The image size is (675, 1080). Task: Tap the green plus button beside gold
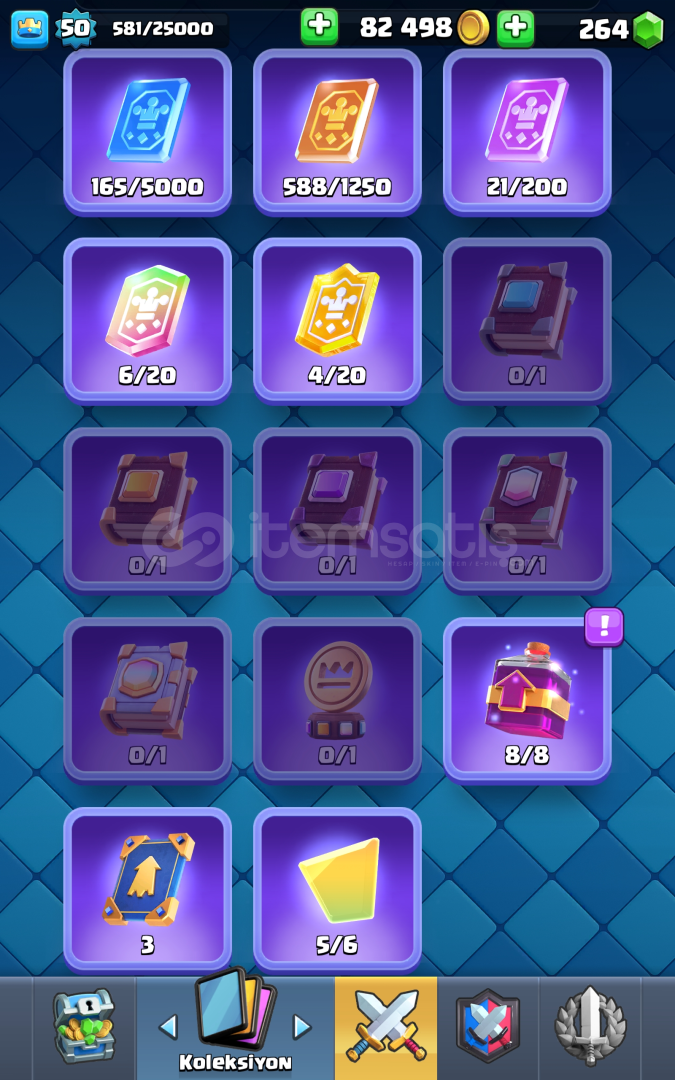[319, 28]
